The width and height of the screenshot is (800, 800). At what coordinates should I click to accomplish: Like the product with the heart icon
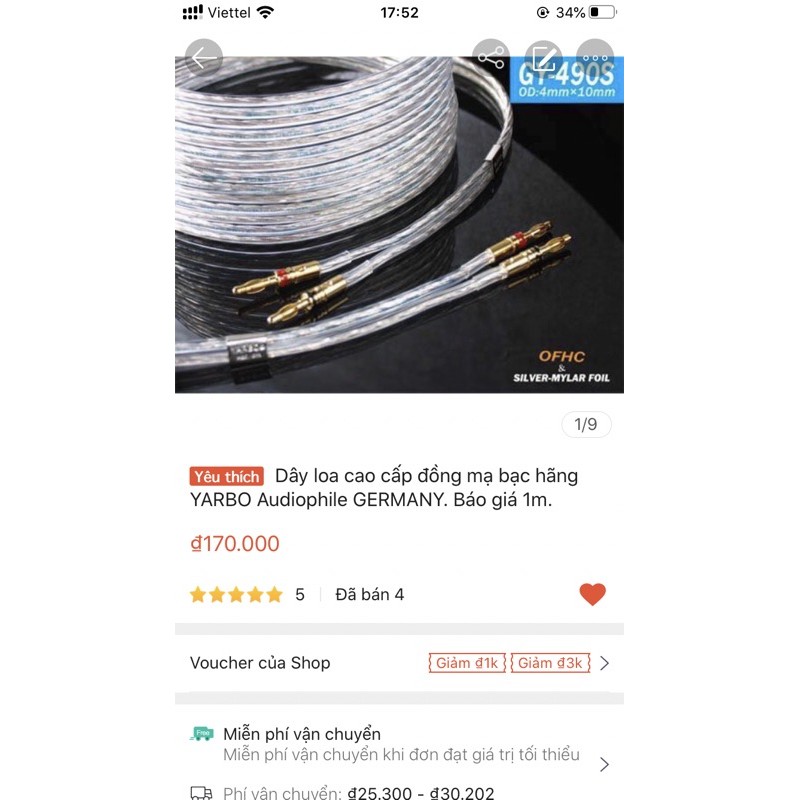pyautogui.click(x=592, y=594)
